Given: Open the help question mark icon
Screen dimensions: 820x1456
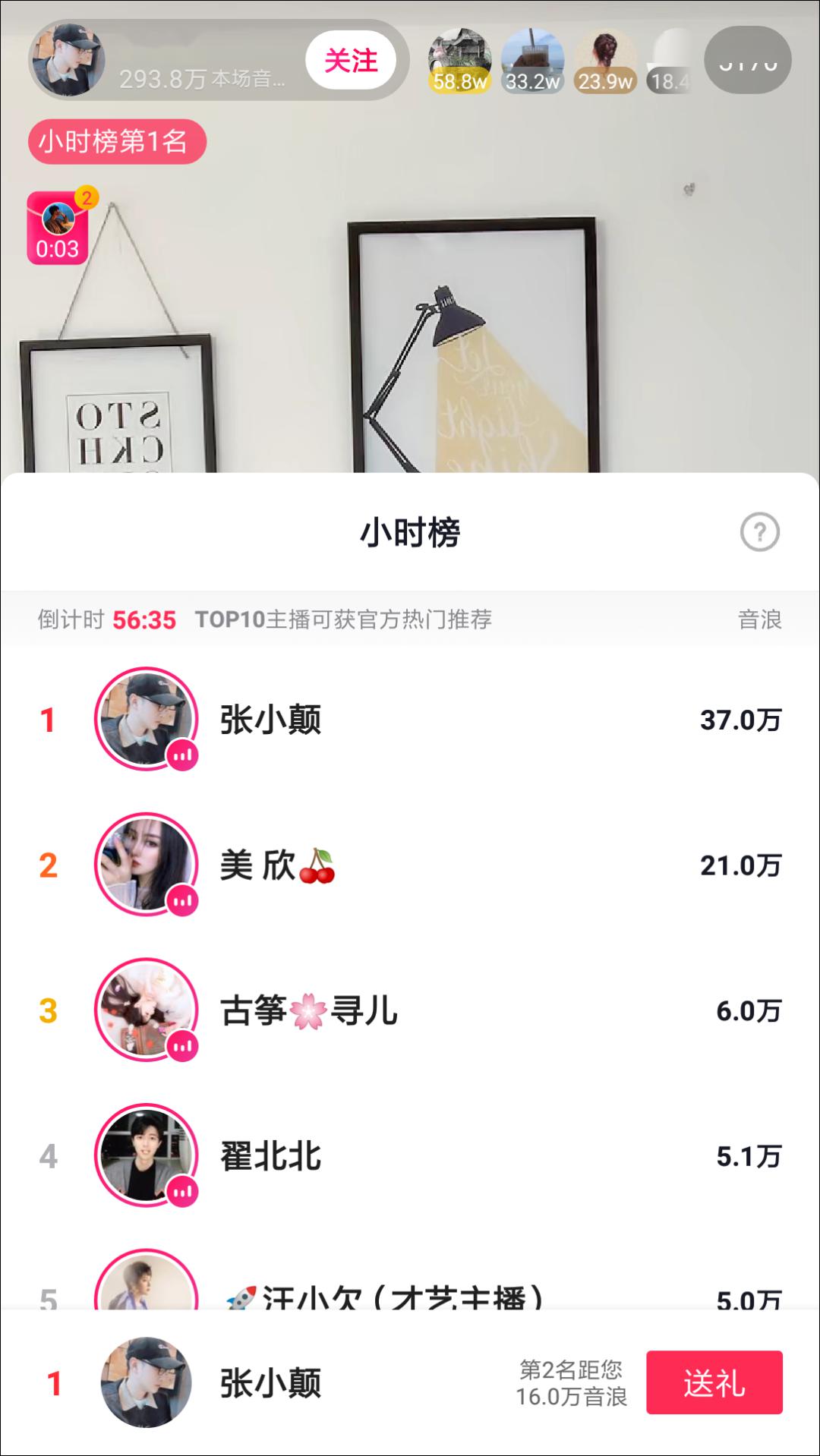Looking at the screenshot, I should coord(759,532).
